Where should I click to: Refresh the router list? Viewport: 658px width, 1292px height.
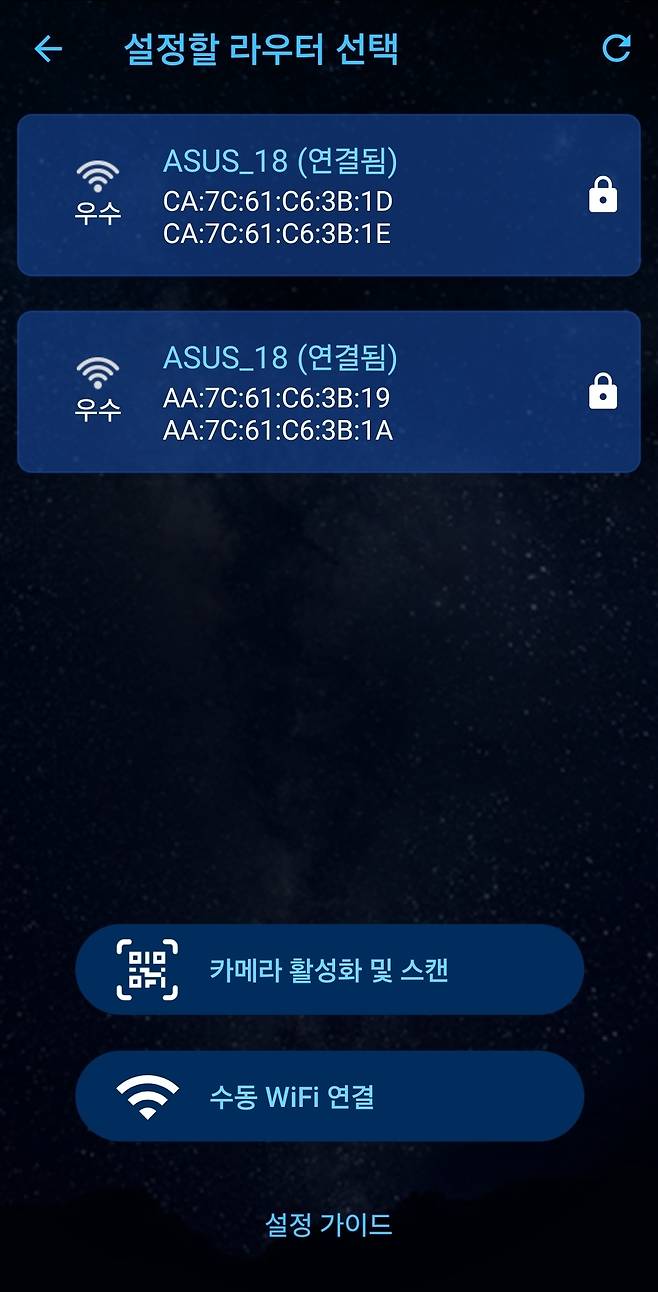point(617,48)
